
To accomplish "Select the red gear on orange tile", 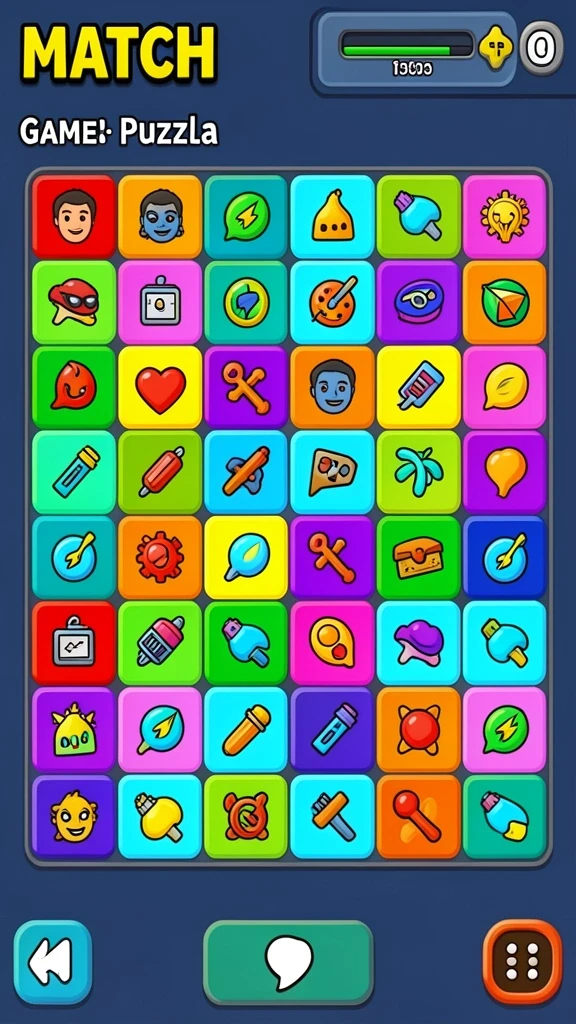I will coord(160,558).
